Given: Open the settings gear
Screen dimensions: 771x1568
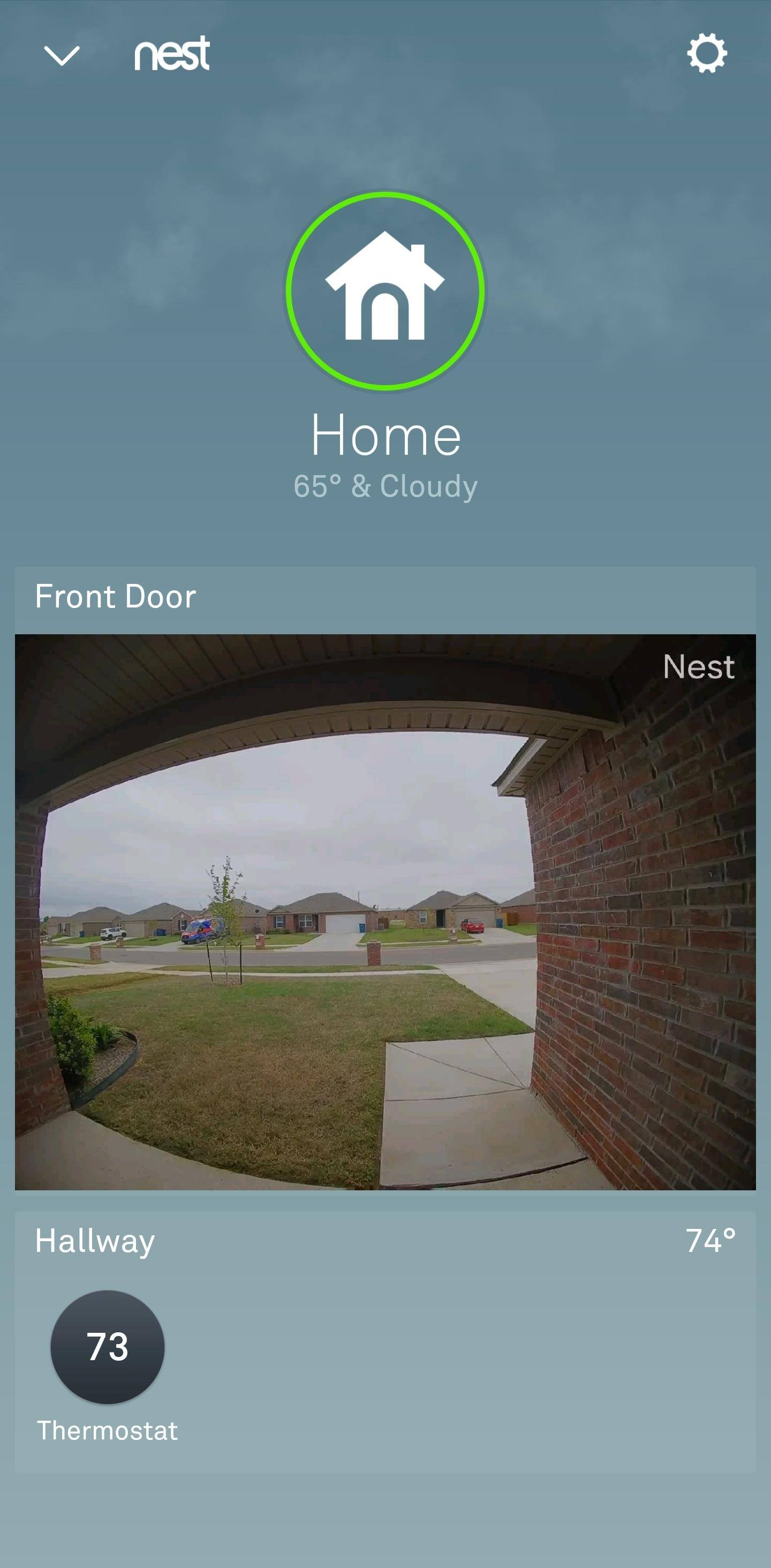Looking at the screenshot, I should pos(707,54).
